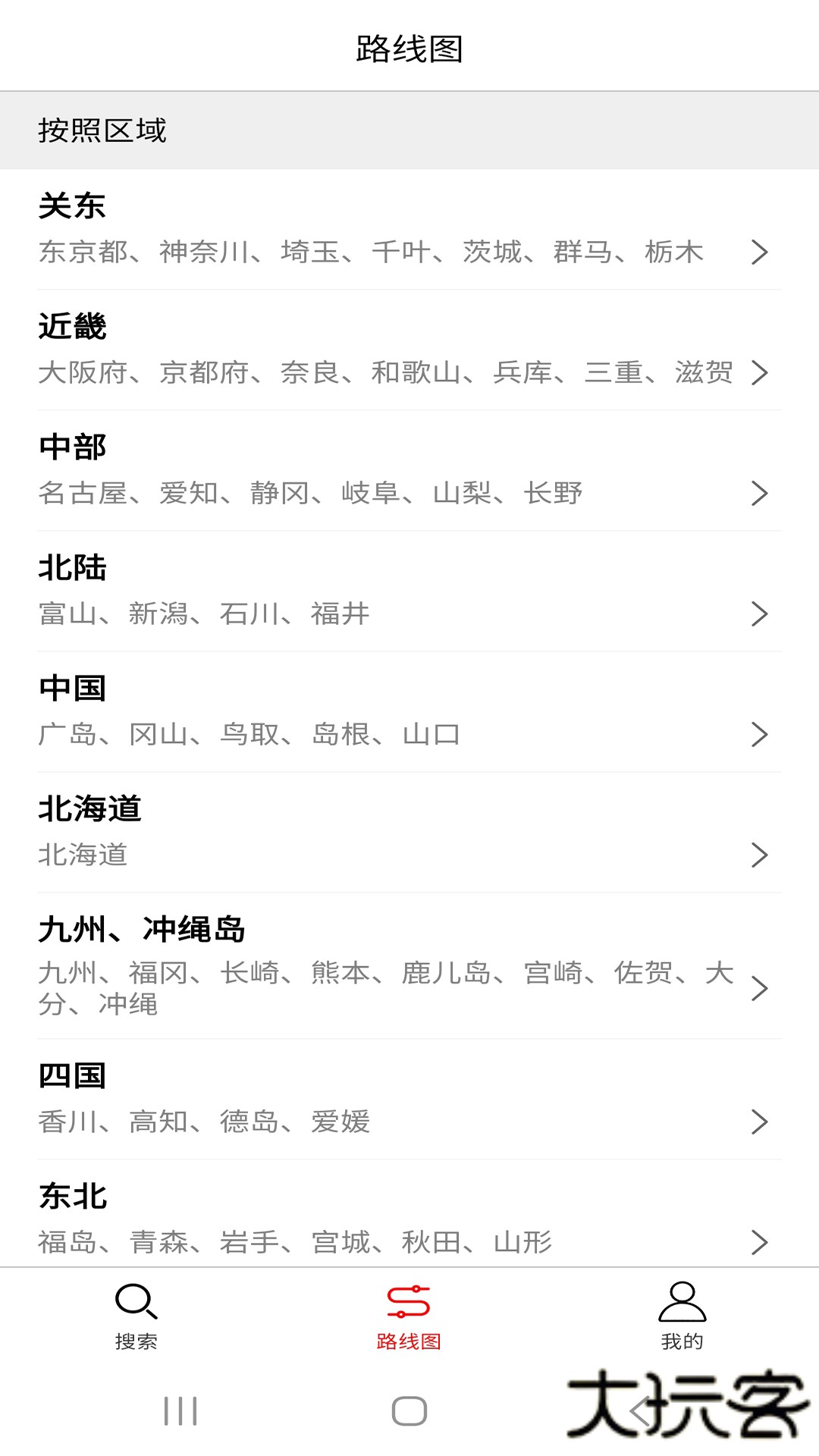Screen dimensions: 819x1456
Task: Expand the 关东 region chevron
Action: pos(761,253)
